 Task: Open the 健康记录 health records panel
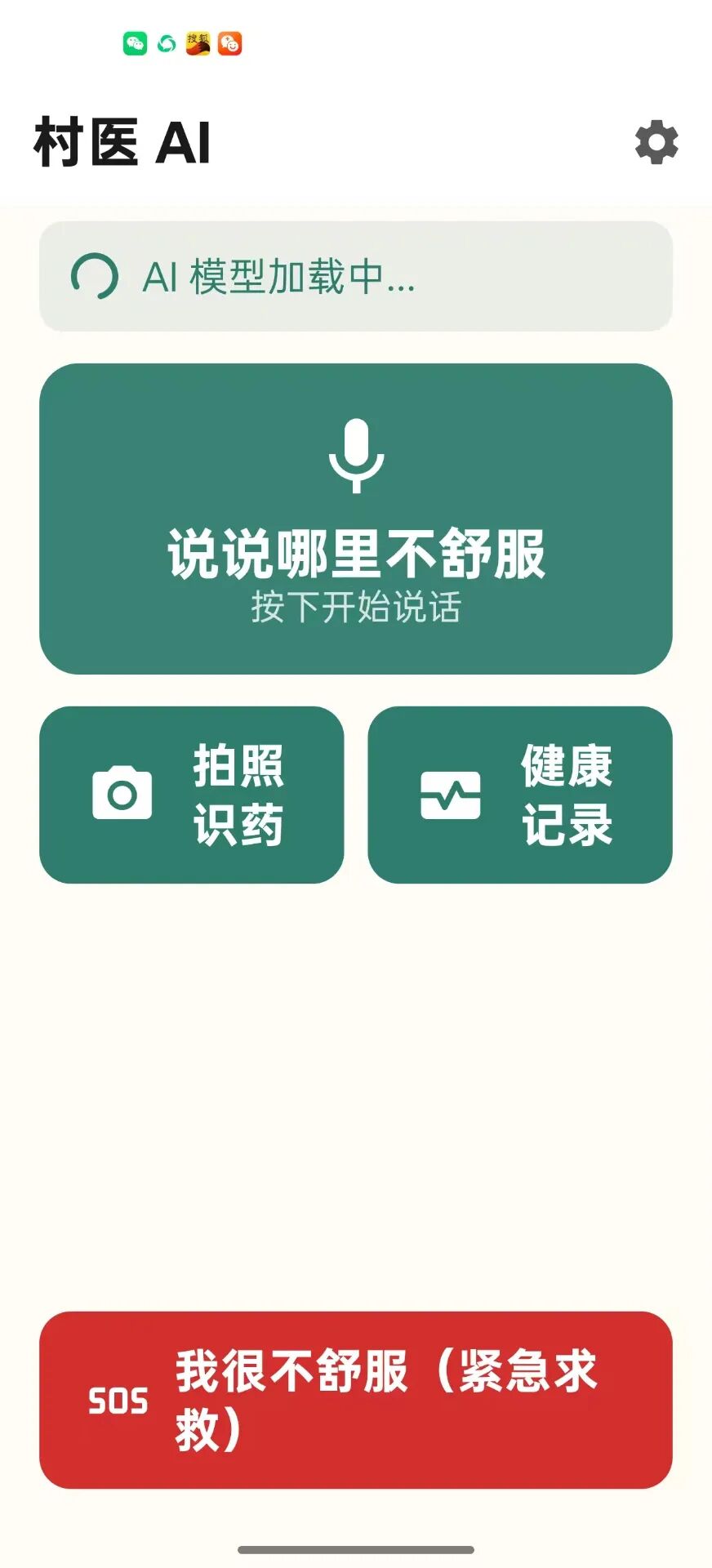(520, 793)
